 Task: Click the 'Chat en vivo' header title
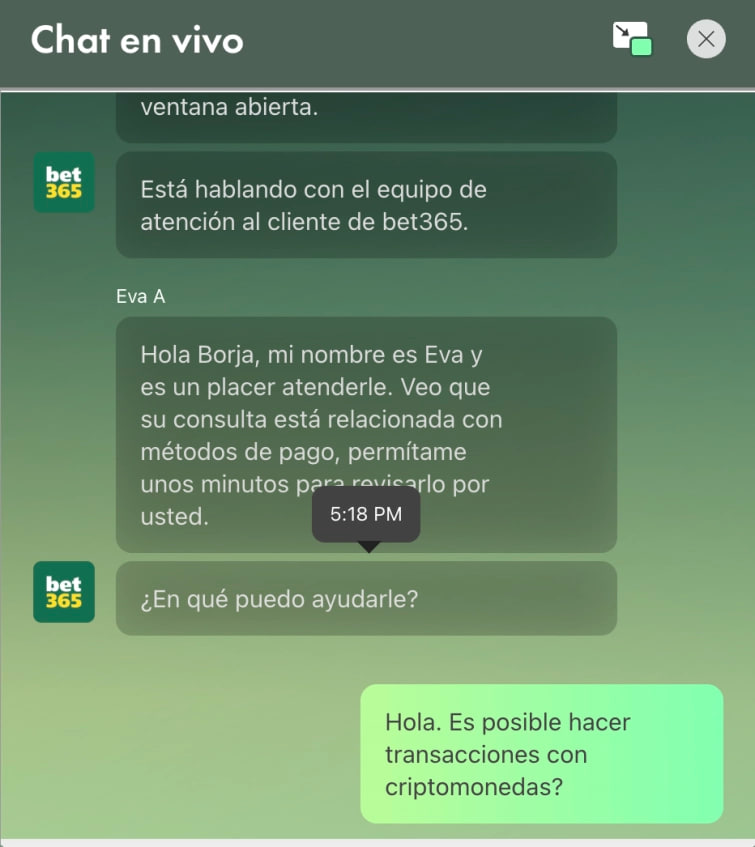click(136, 42)
